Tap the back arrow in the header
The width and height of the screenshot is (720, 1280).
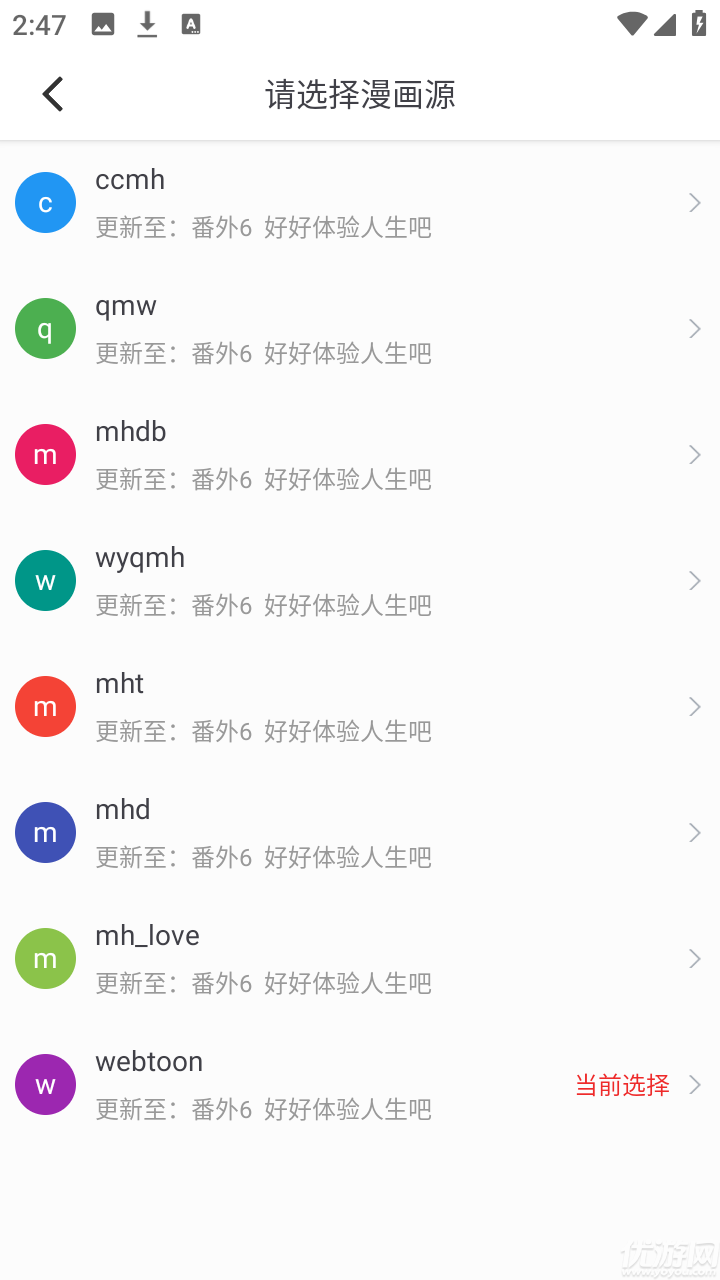pyautogui.click(x=52, y=93)
